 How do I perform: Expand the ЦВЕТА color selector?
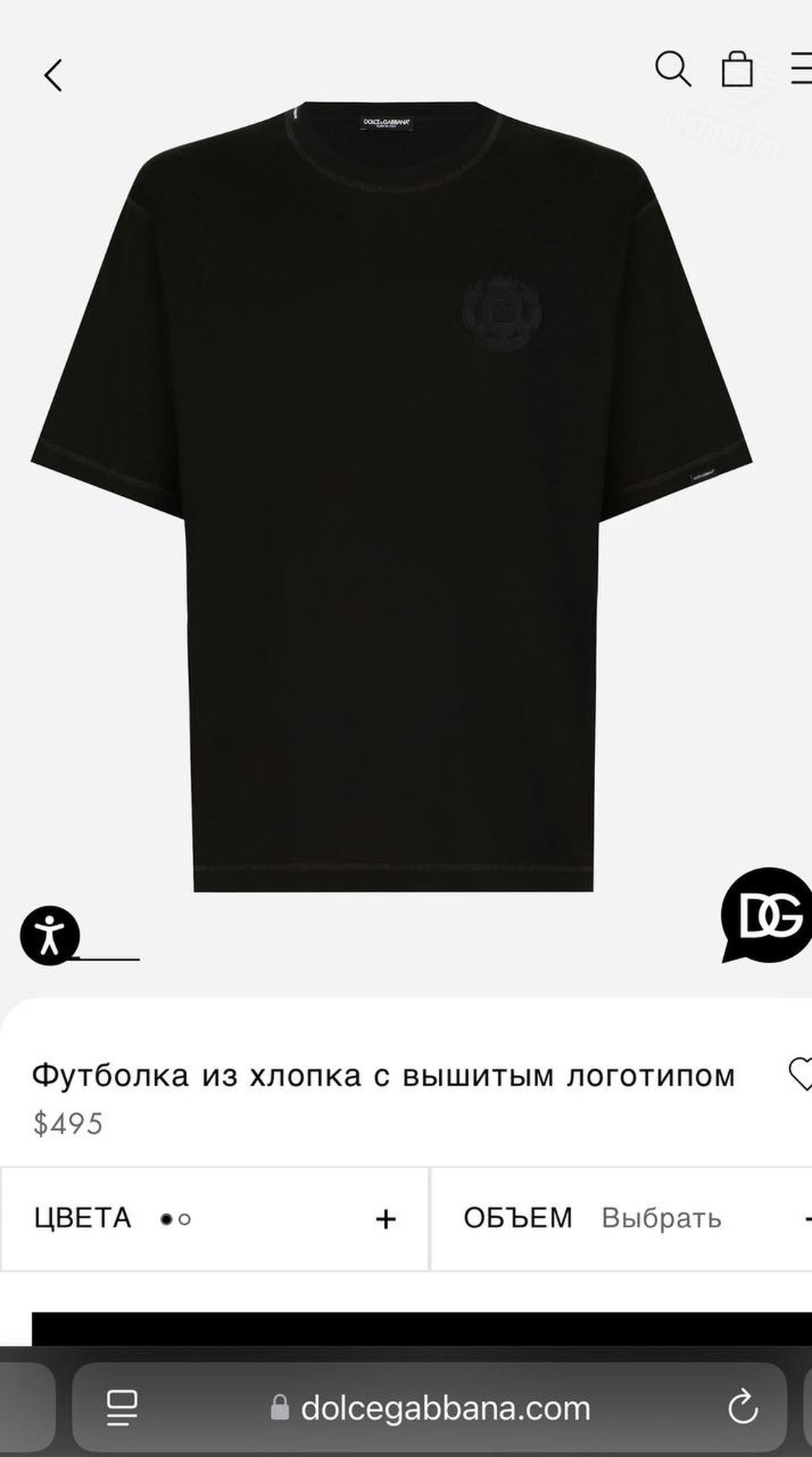[214, 1219]
